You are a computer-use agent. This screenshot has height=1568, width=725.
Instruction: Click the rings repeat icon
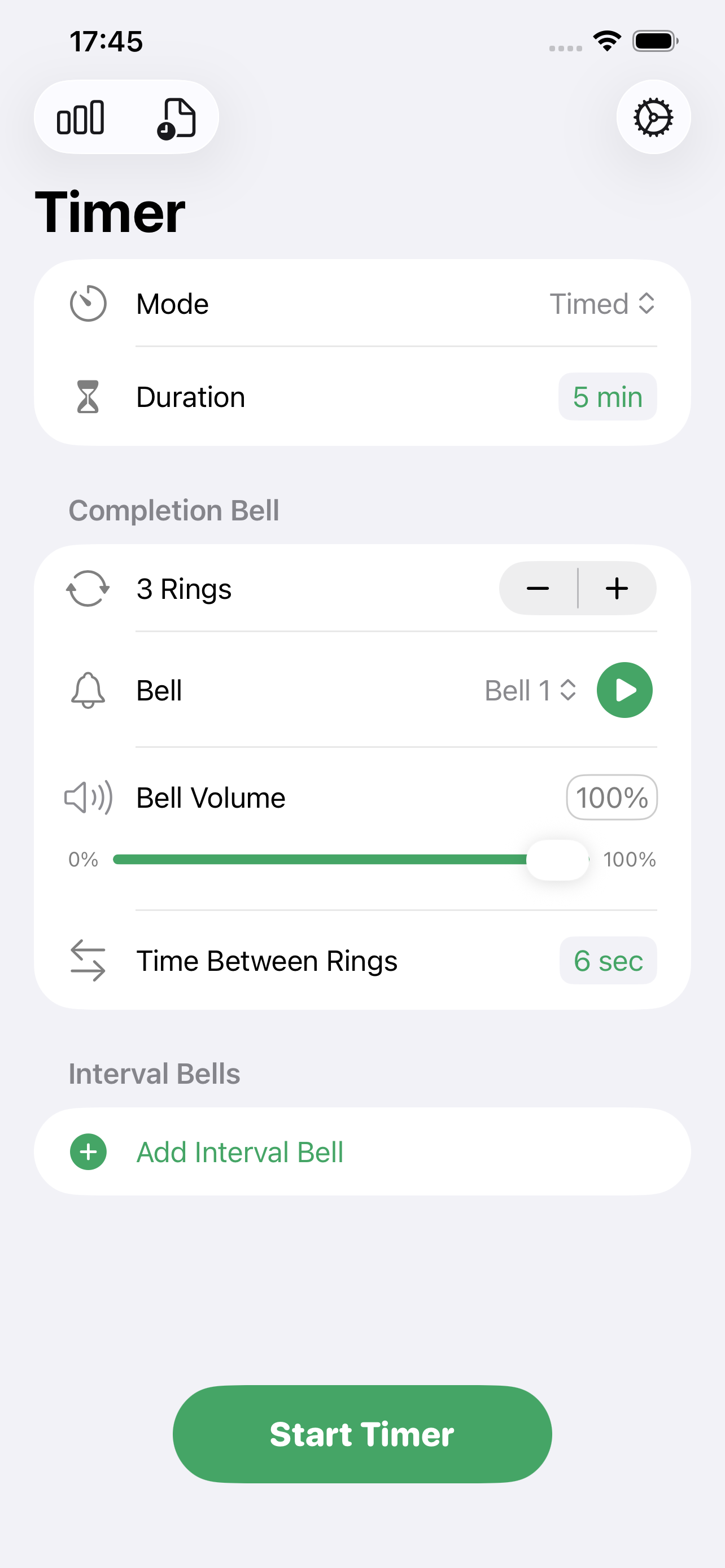88,588
